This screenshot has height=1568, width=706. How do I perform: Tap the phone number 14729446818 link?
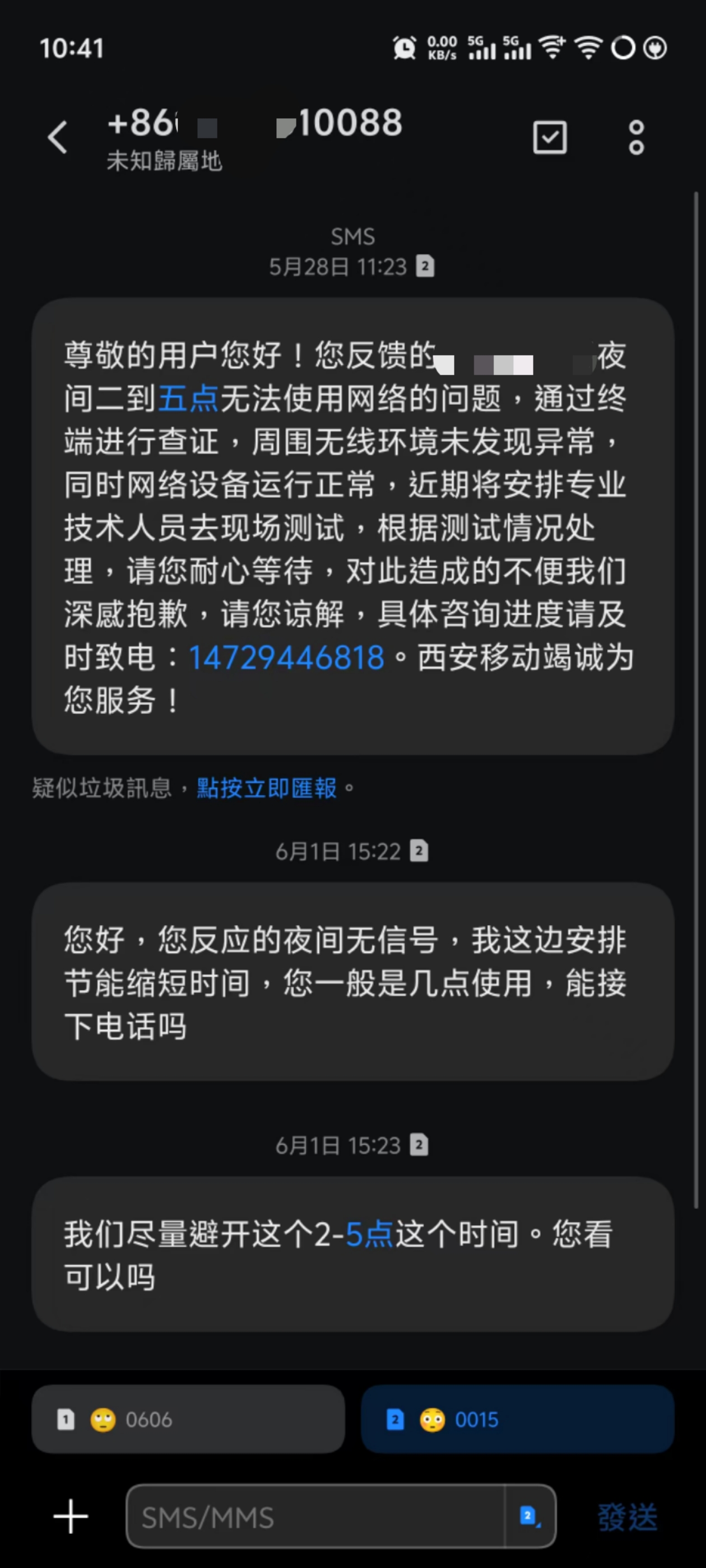(x=286, y=657)
